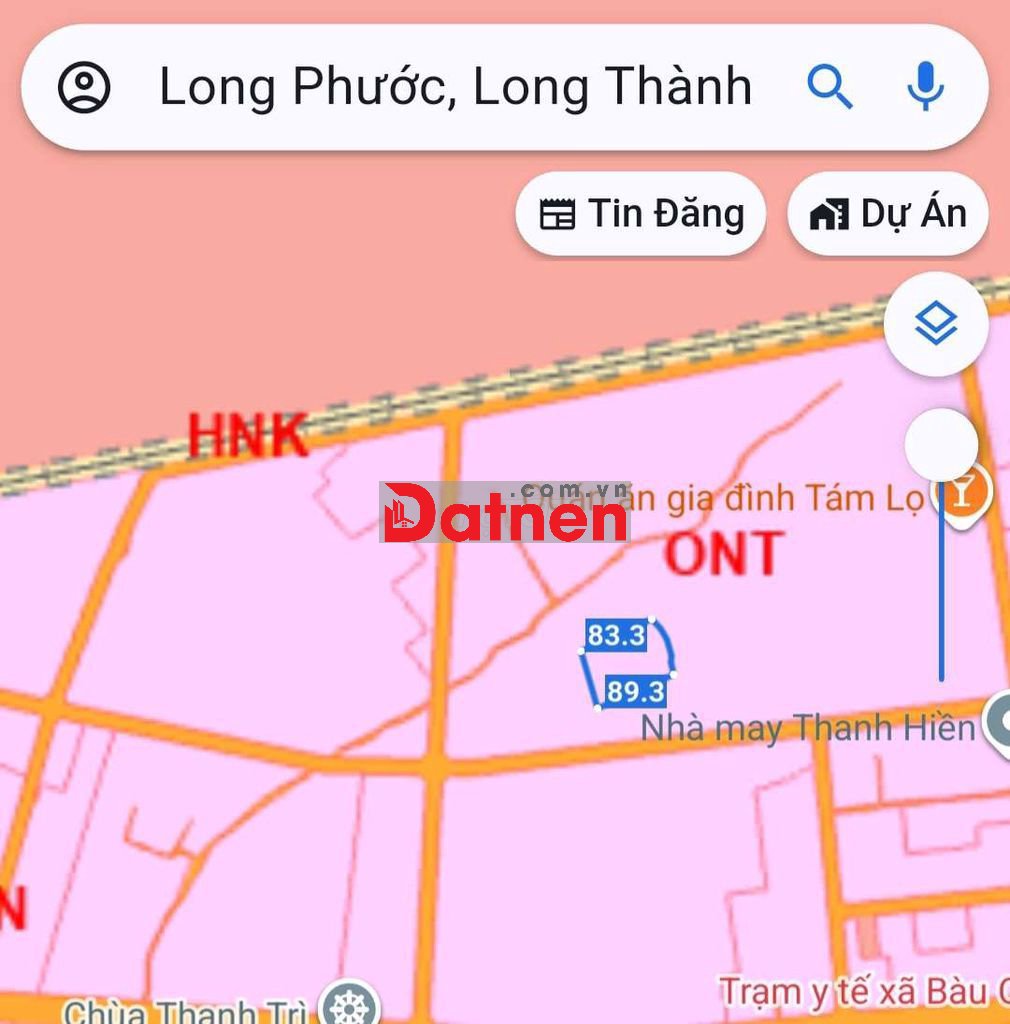Start voice search with the microphone

(925, 87)
